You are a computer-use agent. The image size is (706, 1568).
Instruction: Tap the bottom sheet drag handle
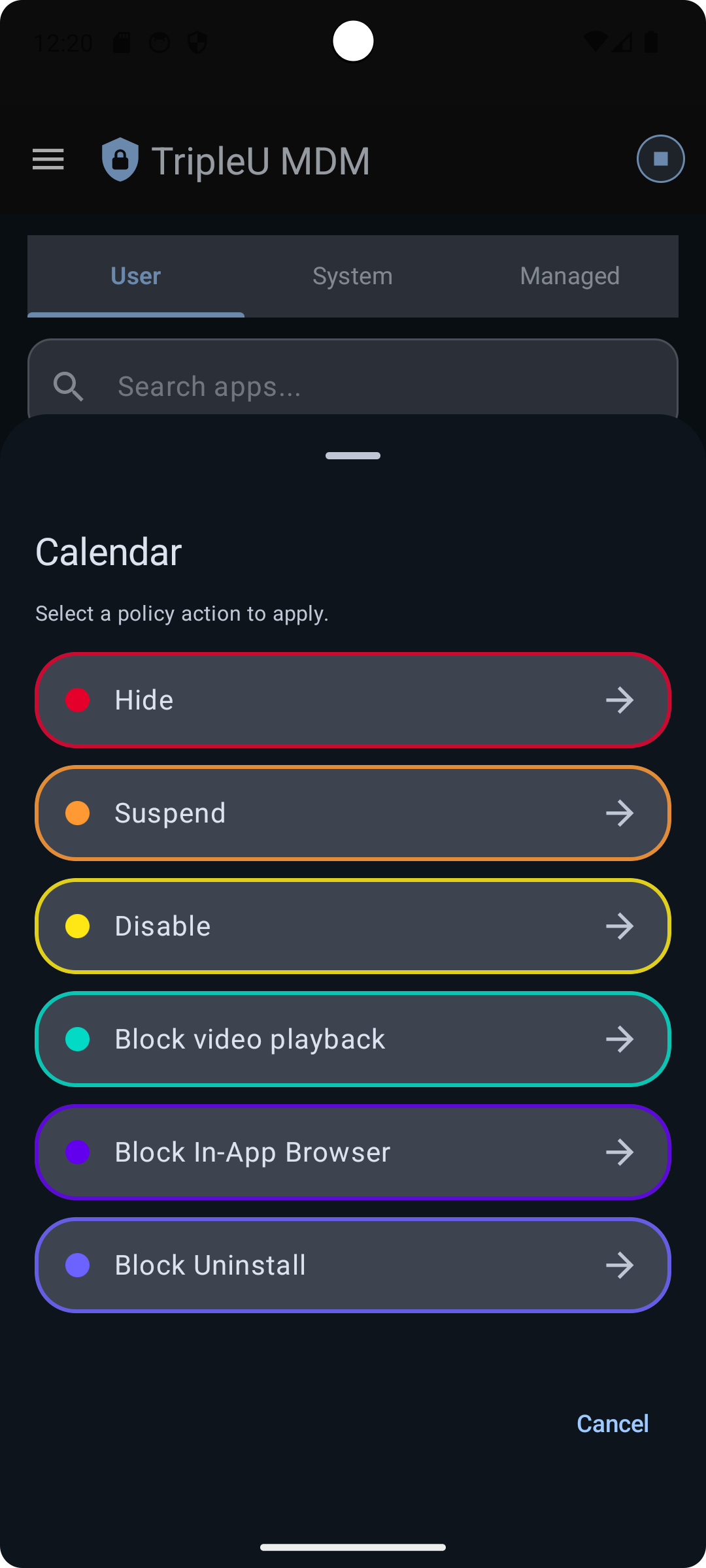(x=352, y=455)
